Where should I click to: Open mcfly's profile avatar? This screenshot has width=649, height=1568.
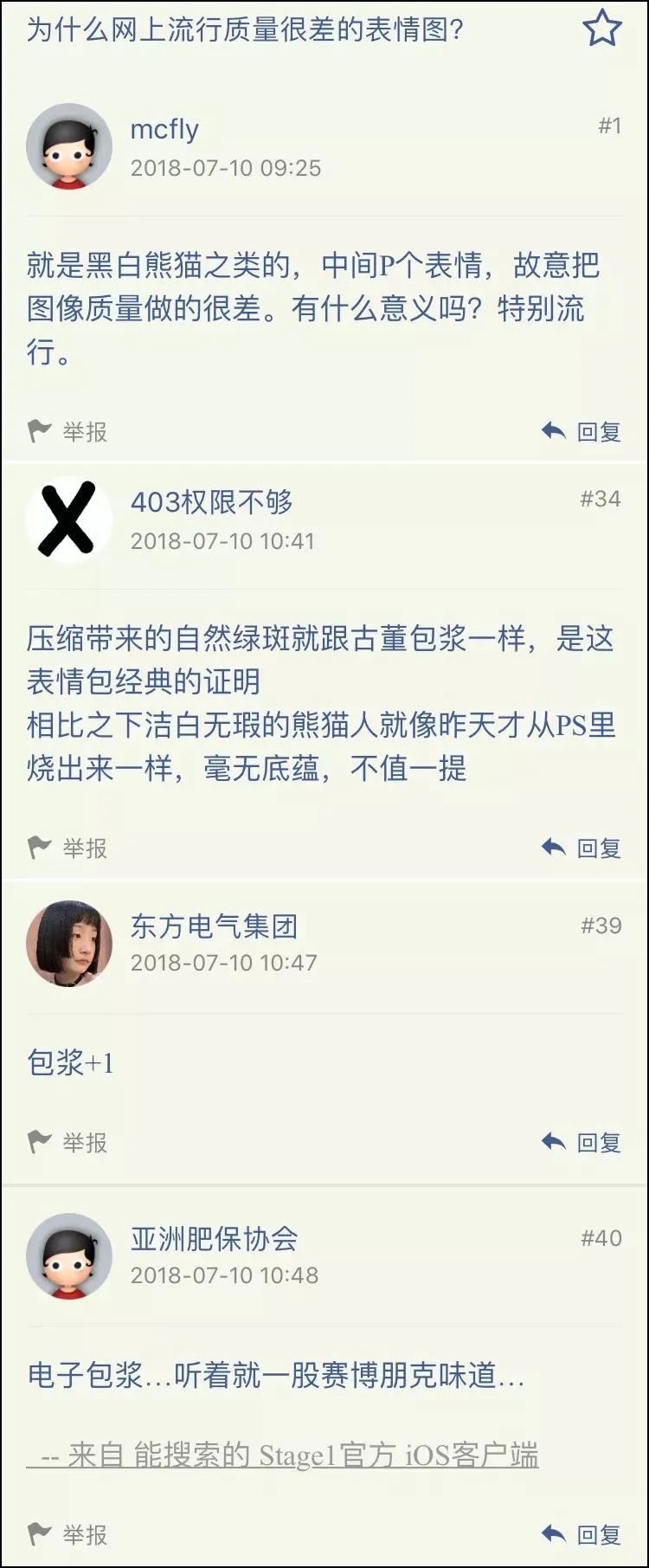click(69, 146)
